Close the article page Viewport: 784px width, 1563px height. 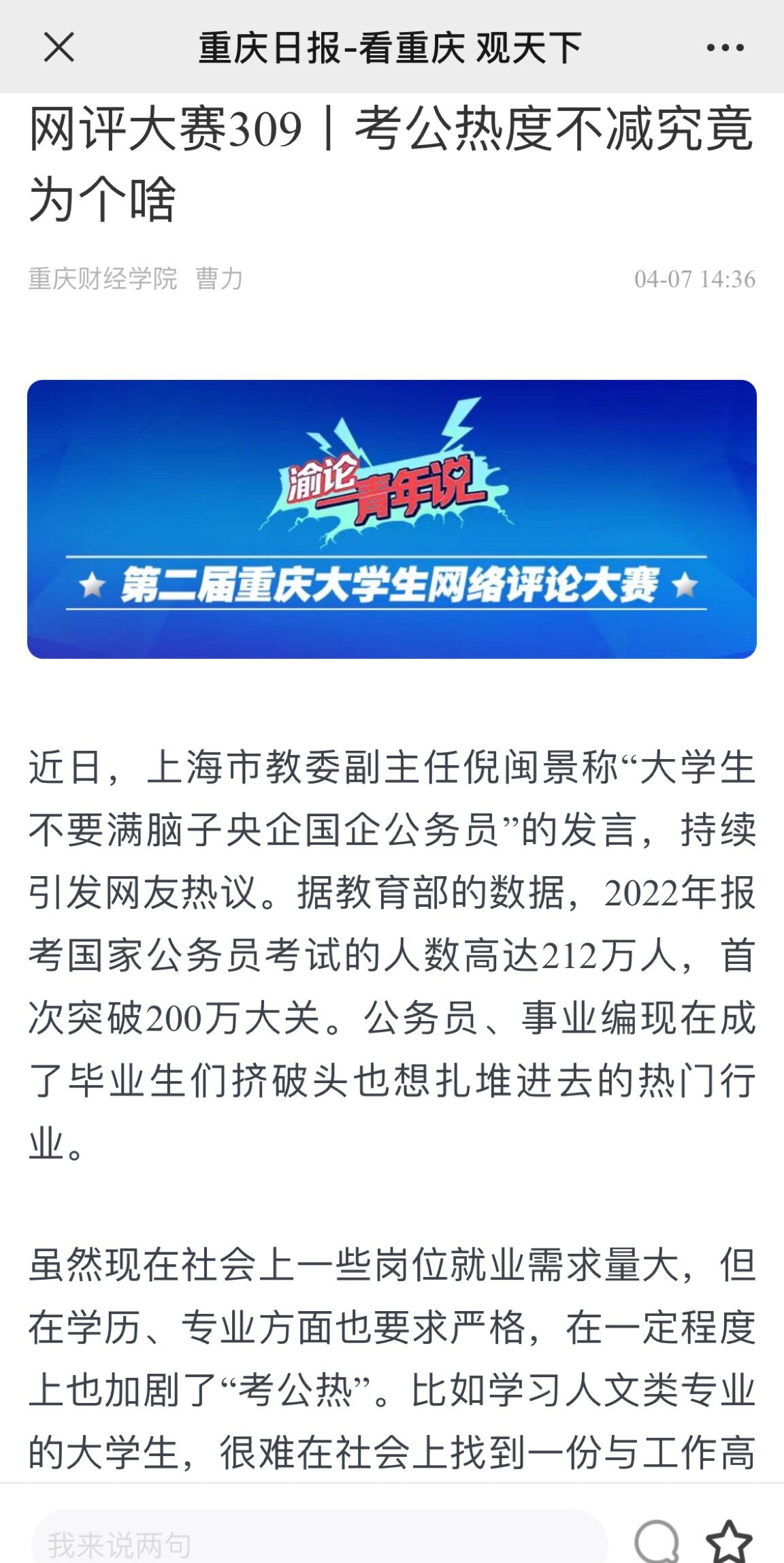(59, 48)
